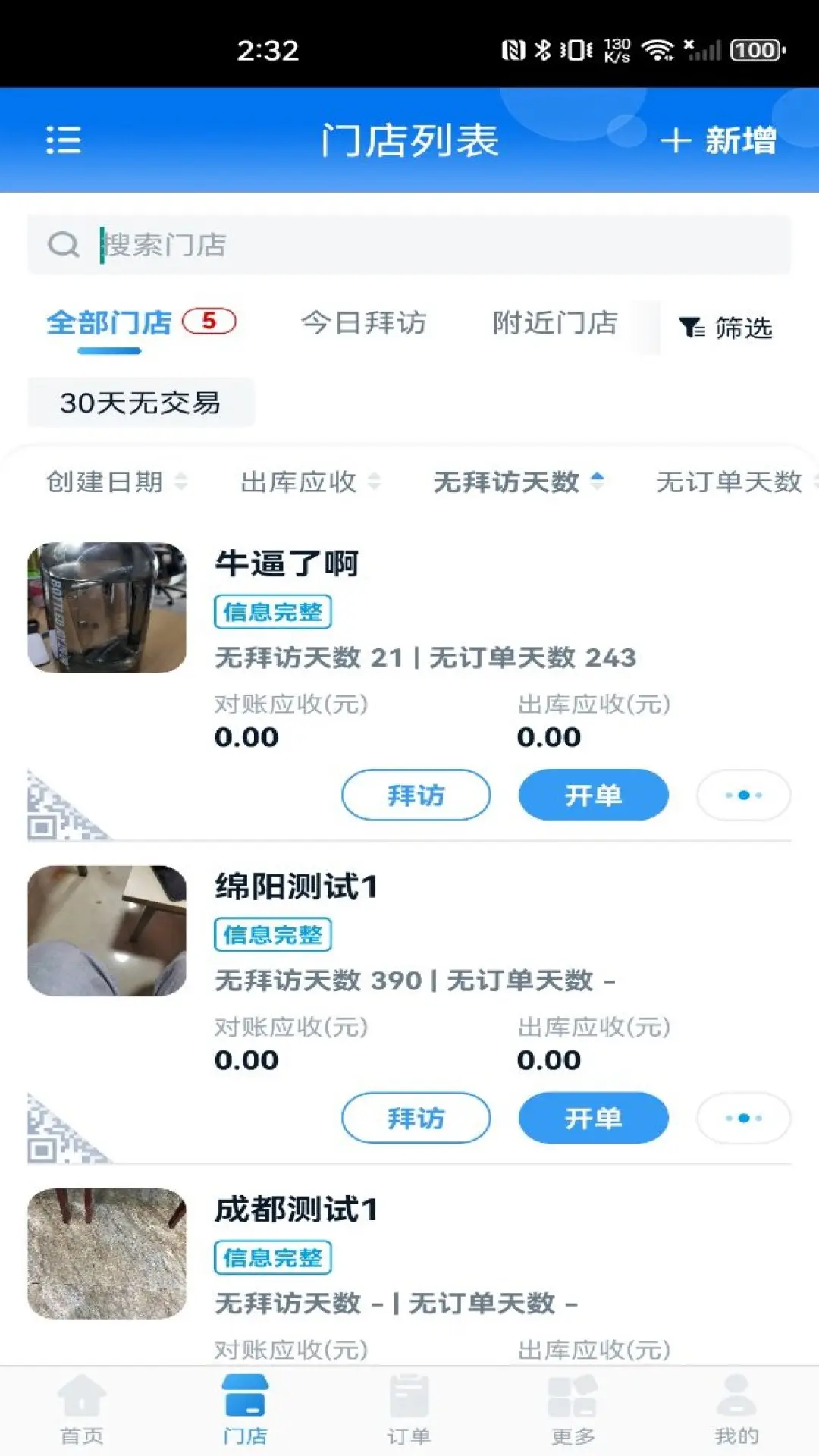Tap 新增 to add a new store
819x1456 pixels.
[x=718, y=140]
